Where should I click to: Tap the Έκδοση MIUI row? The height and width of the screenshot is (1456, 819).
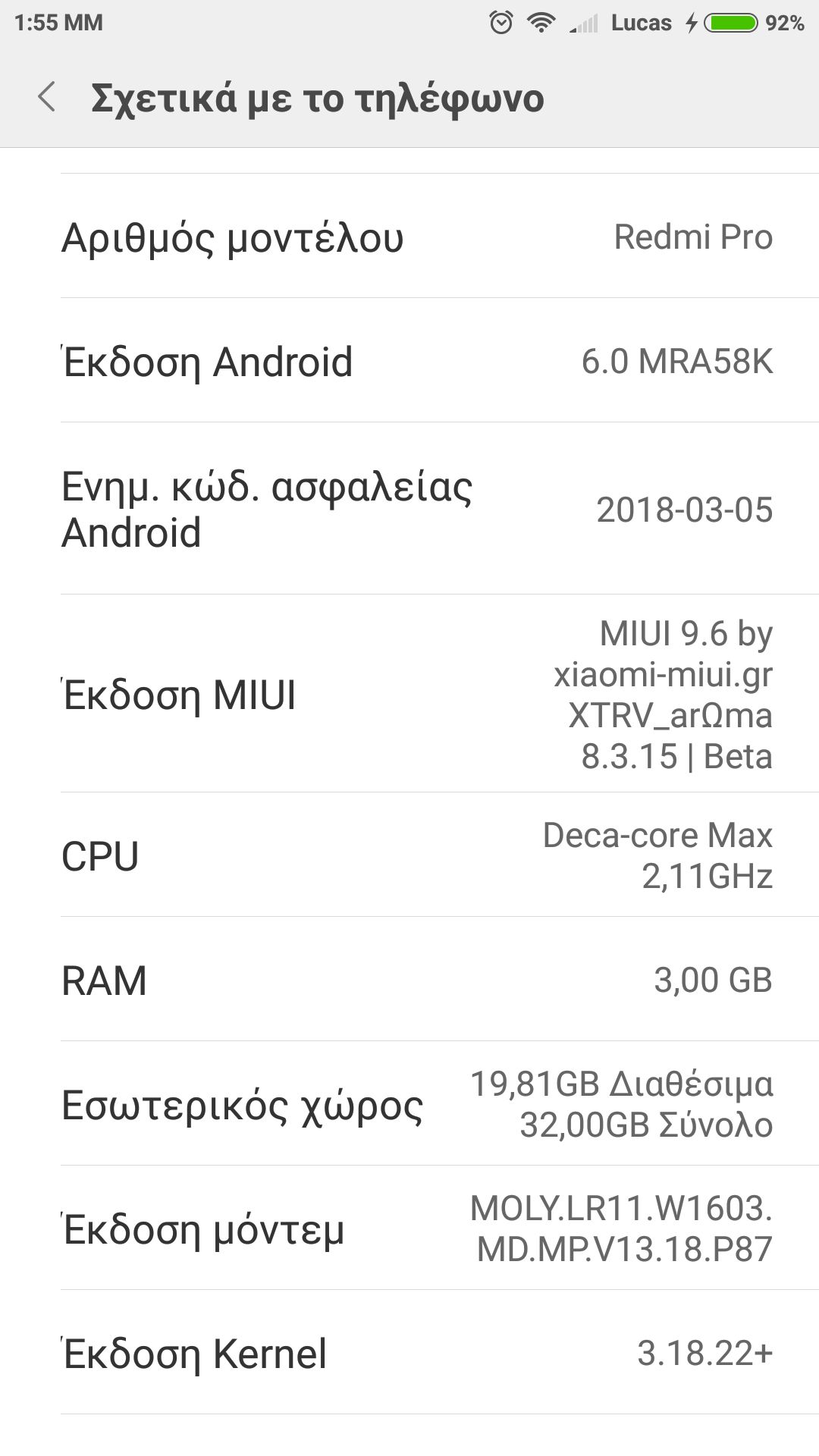(409, 695)
